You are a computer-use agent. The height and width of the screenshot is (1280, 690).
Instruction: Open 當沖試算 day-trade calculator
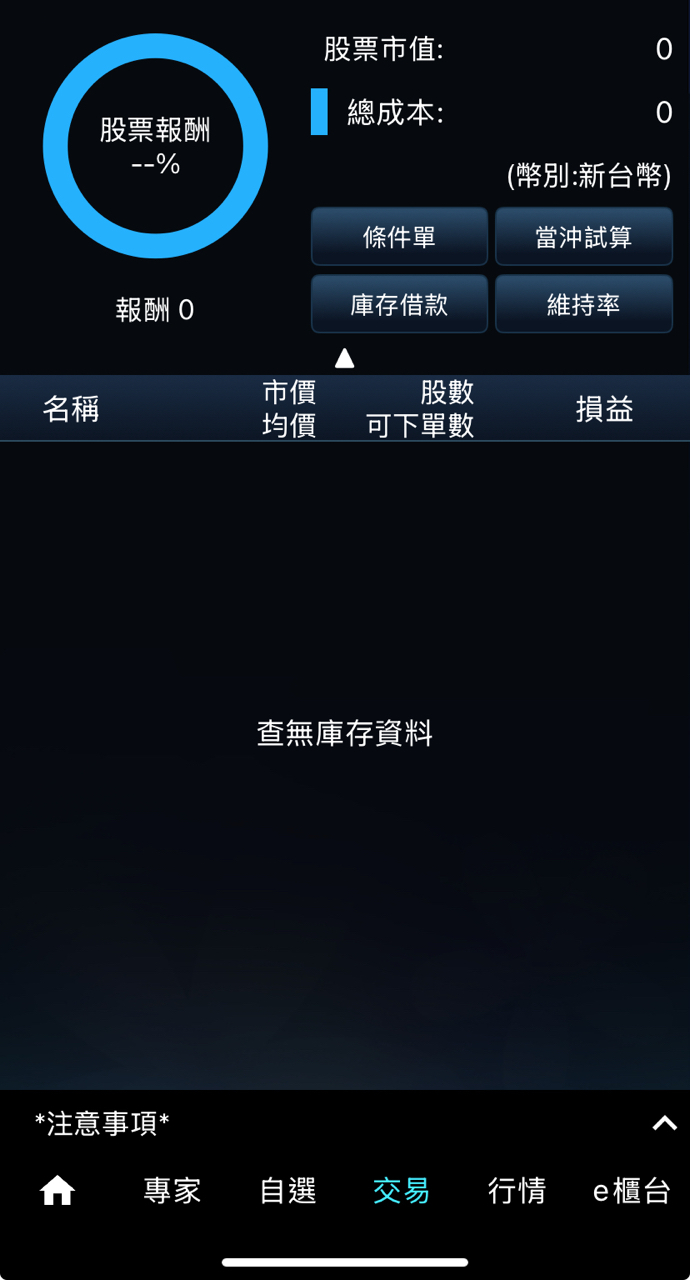coord(583,237)
